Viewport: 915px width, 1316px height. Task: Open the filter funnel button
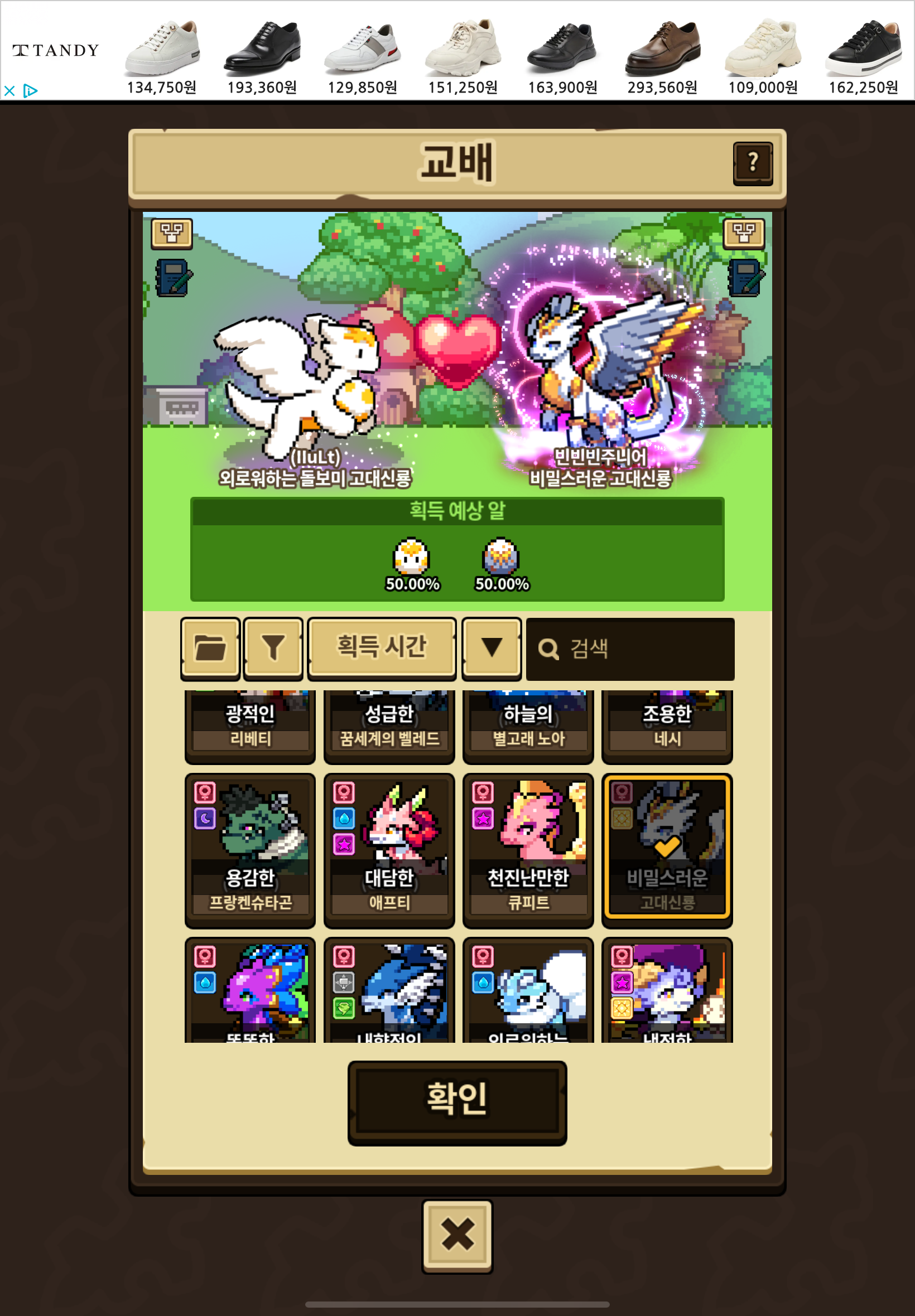pyautogui.click(x=273, y=649)
